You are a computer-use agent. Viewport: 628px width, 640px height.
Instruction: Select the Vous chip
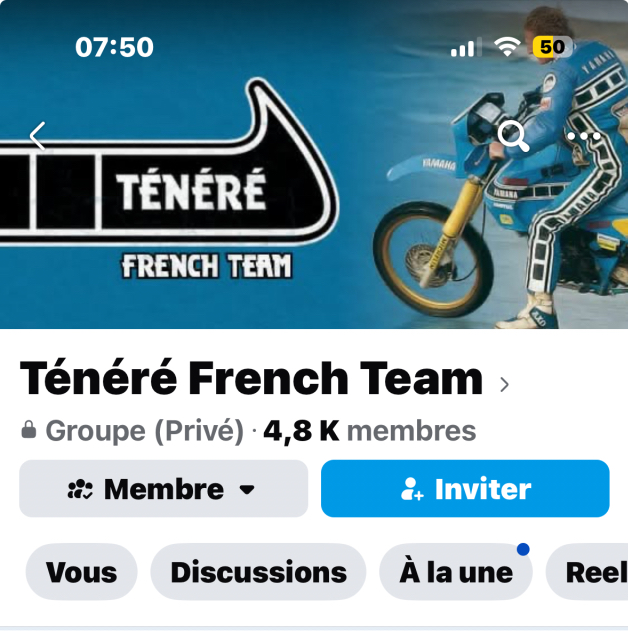pyautogui.click(x=81, y=572)
